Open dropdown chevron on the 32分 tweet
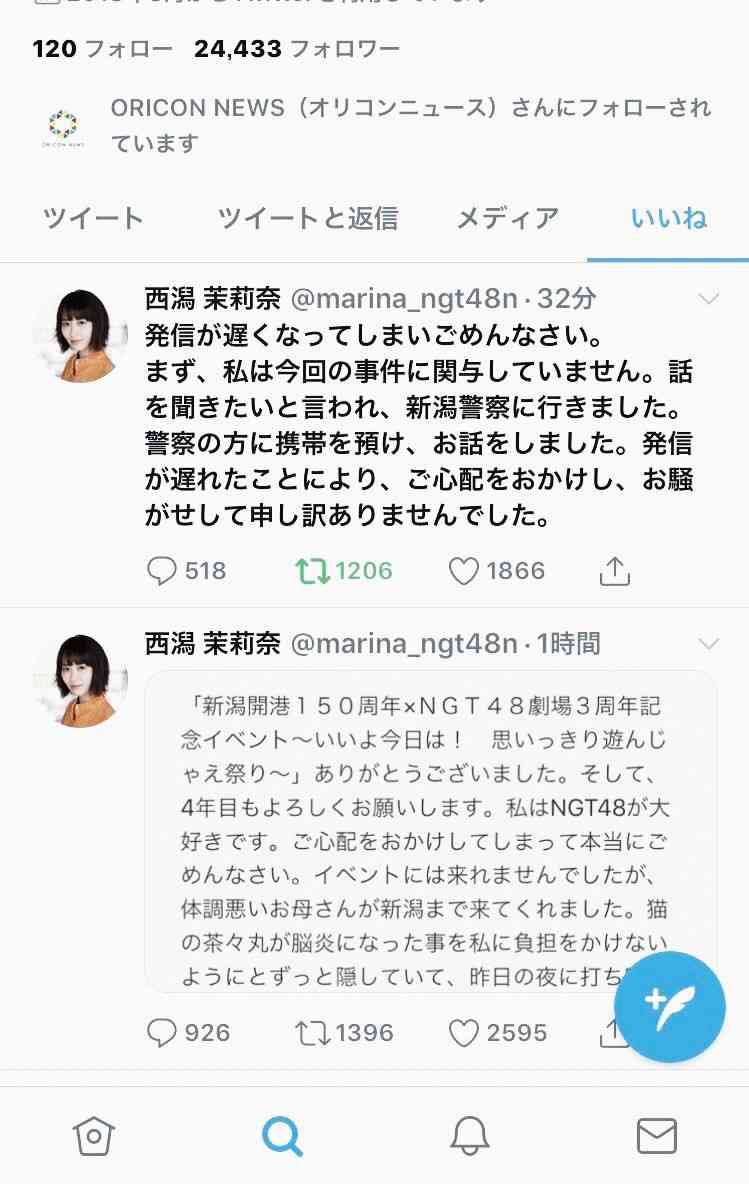The height and width of the screenshot is (1184, 749). coord(708,299)
